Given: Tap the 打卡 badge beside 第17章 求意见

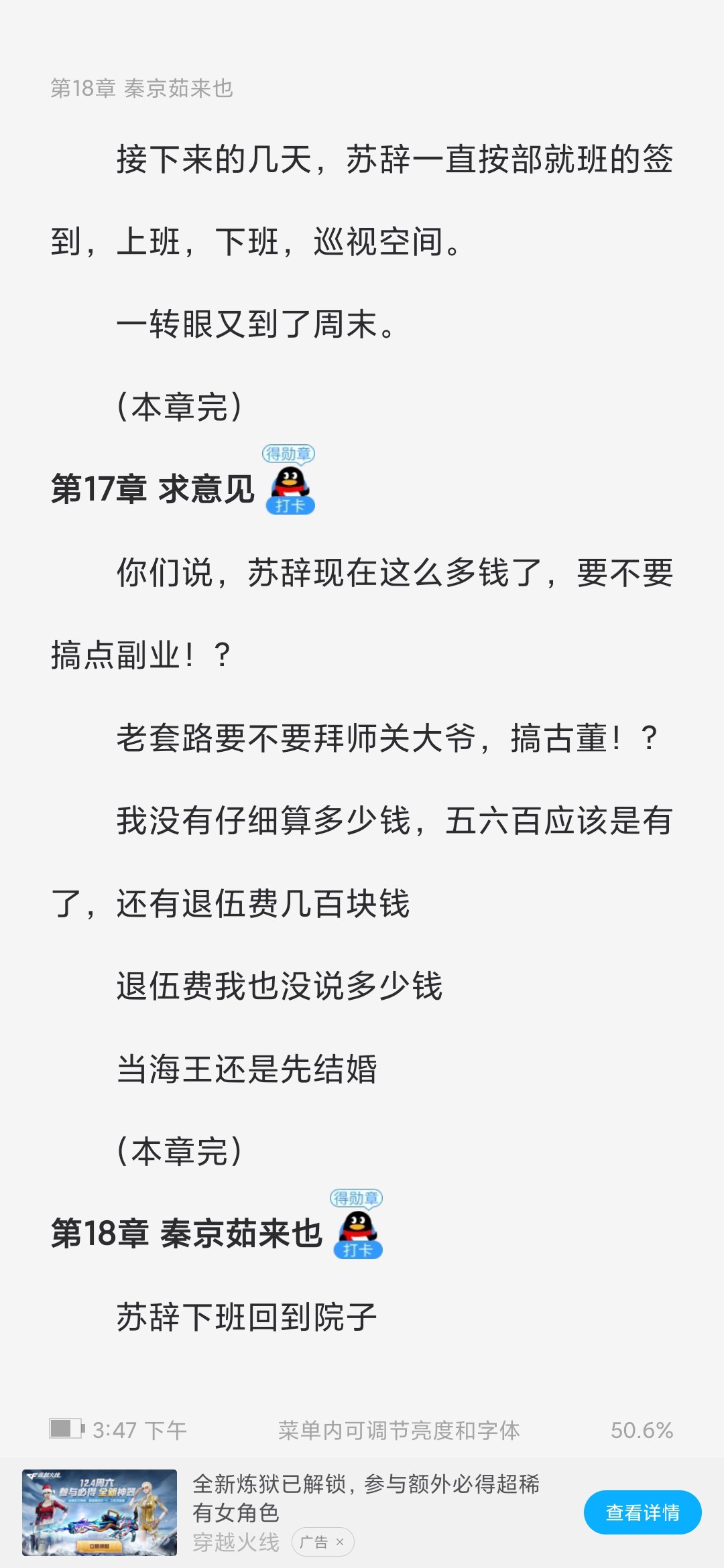Looking at the screenshot, I should (x=289, y=480).
